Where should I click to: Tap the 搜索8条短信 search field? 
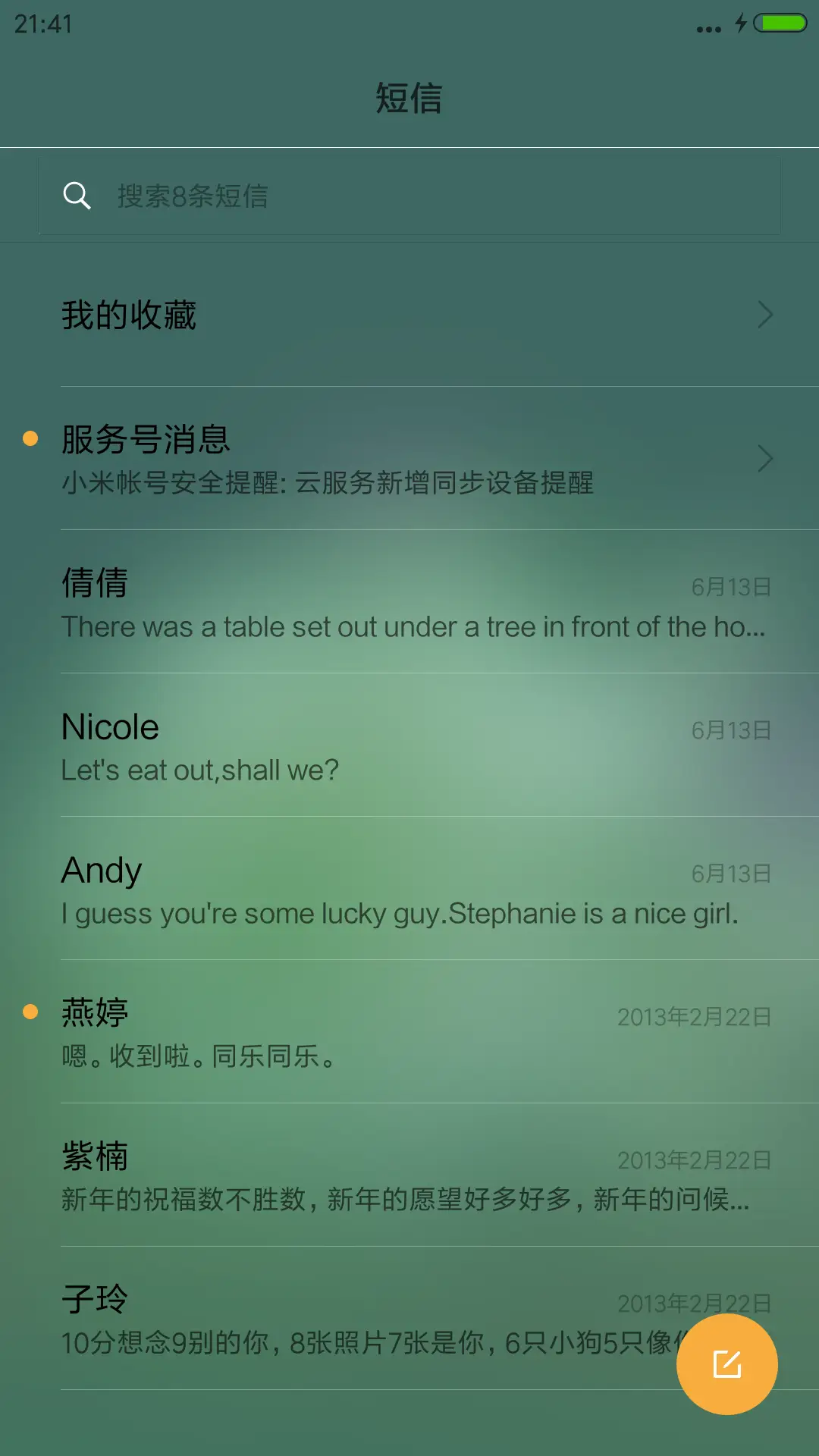(409, 196)
